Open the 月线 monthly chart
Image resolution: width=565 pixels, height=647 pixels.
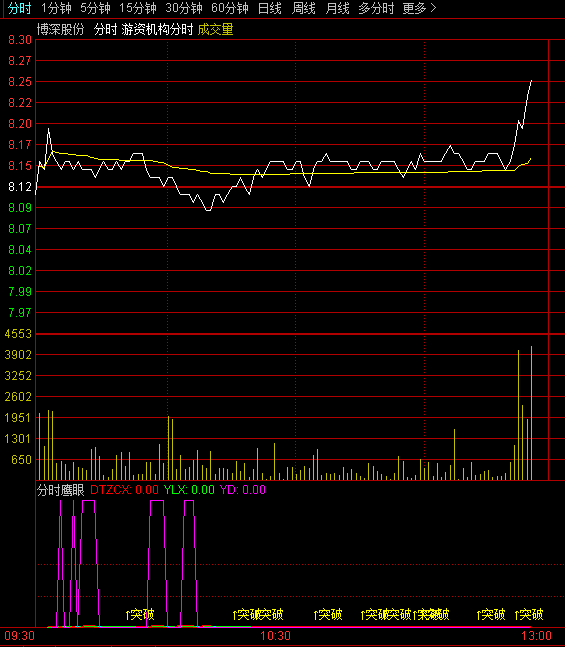click(x=337, y=8)
